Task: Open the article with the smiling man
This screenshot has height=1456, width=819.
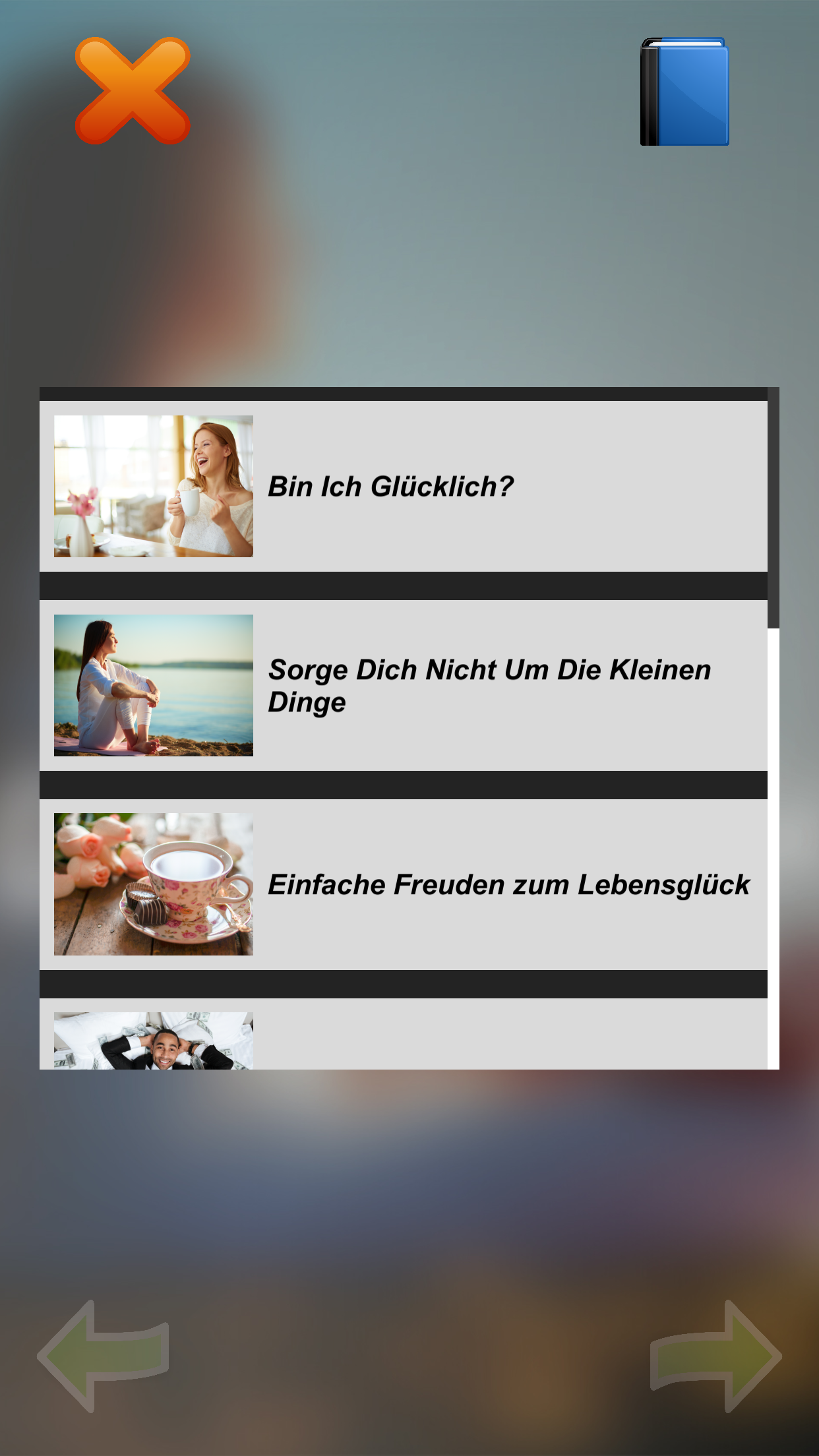Action: point(404,1034)
